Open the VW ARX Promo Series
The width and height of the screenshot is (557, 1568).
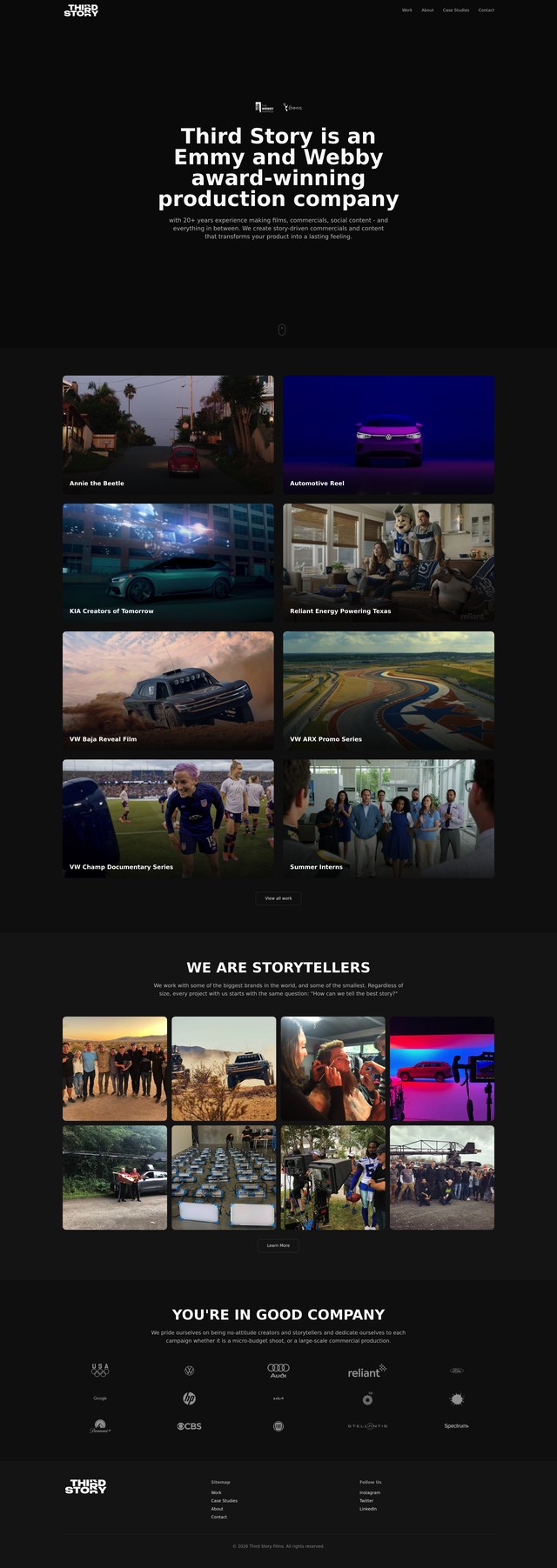388,691
